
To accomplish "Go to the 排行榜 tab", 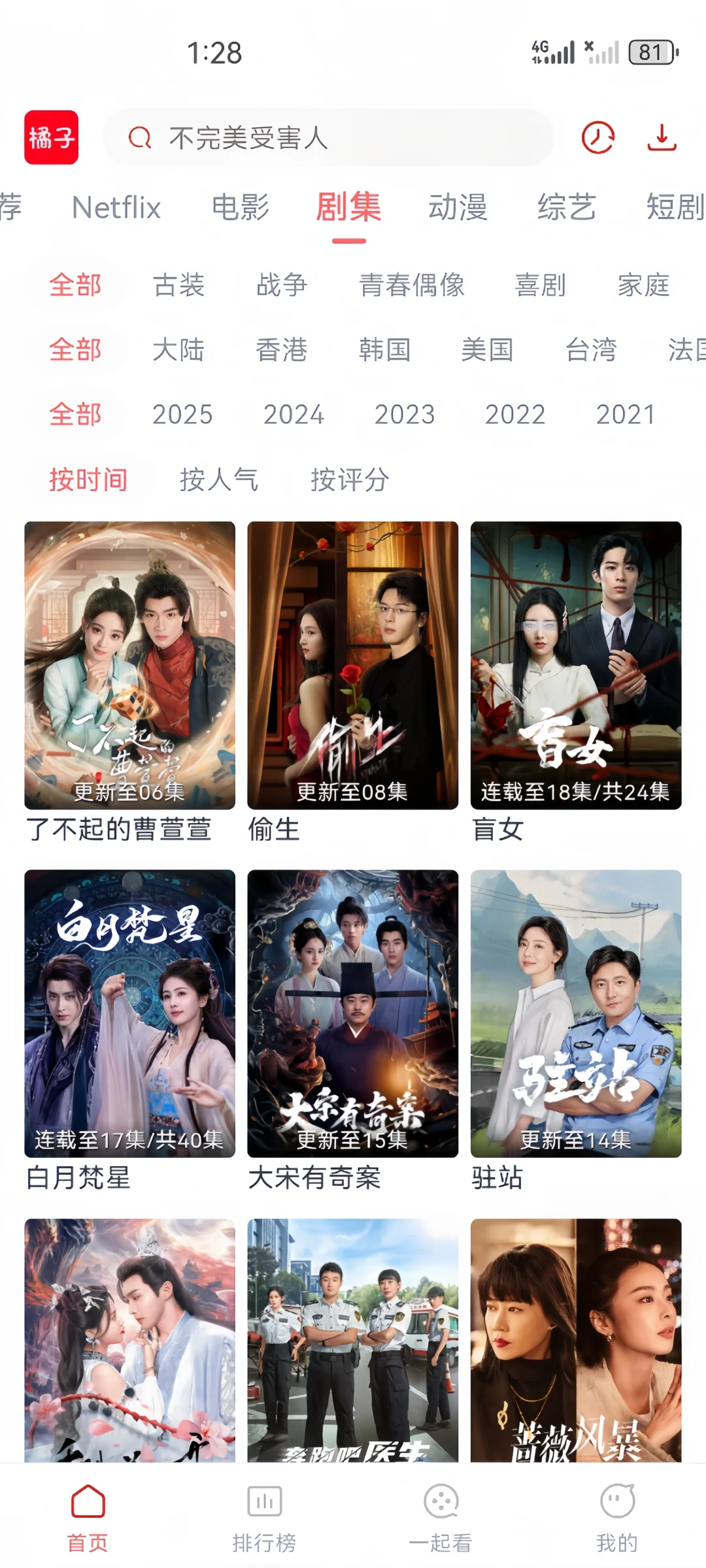I will 264,1517.
